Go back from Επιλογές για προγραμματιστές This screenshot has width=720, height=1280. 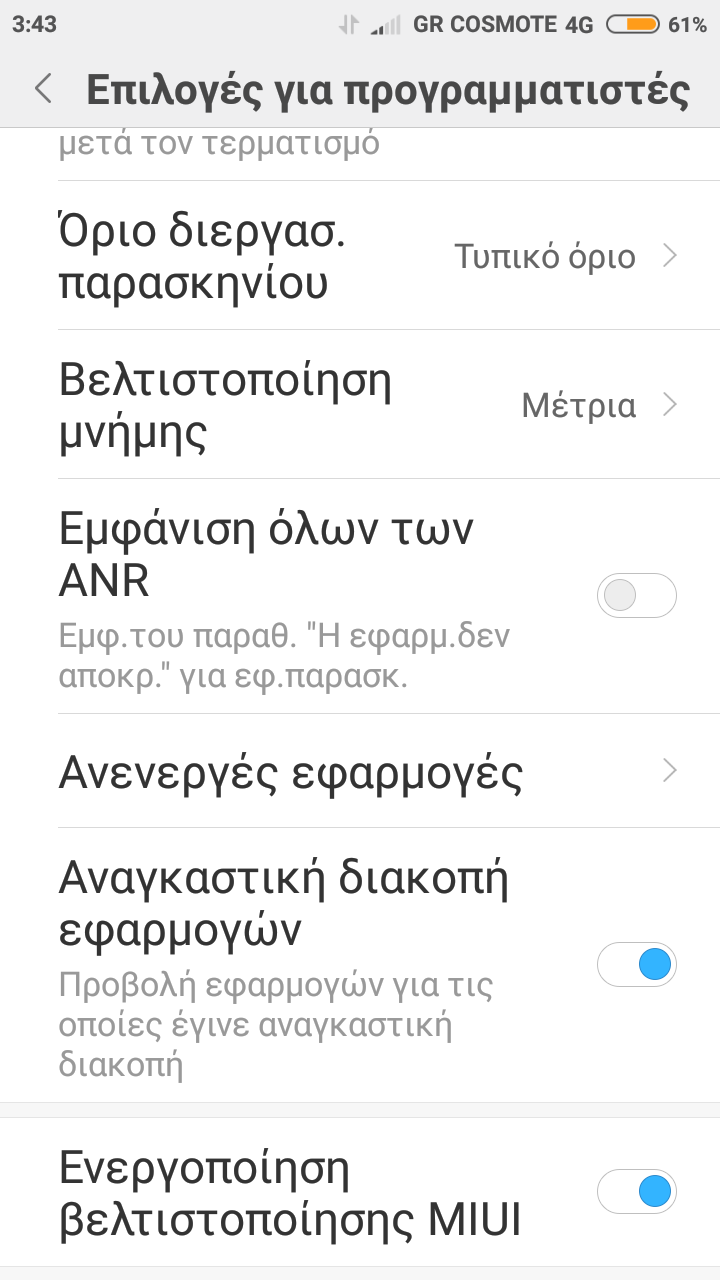tap(43, 89)
